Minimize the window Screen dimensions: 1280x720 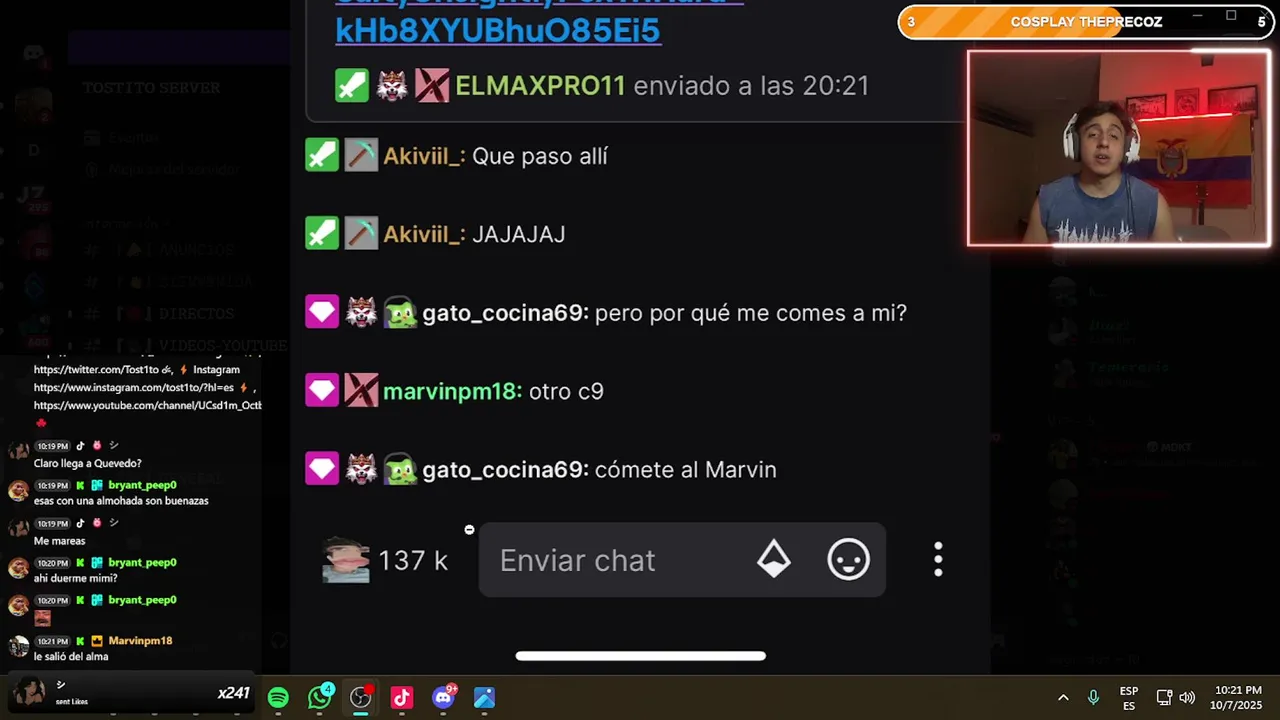pos(1197,16)
